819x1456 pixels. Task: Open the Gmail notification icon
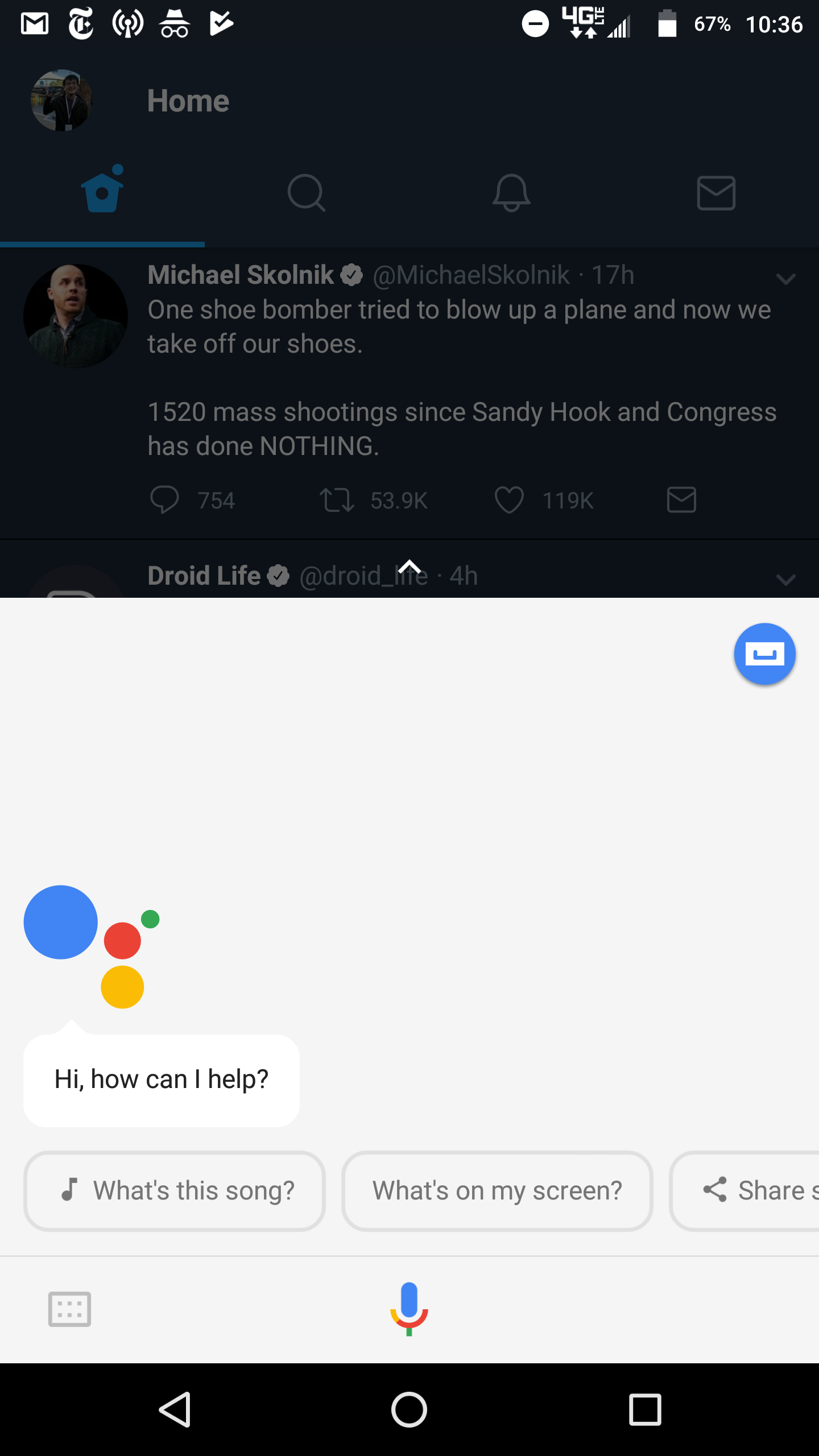click(x=34, y=23)
